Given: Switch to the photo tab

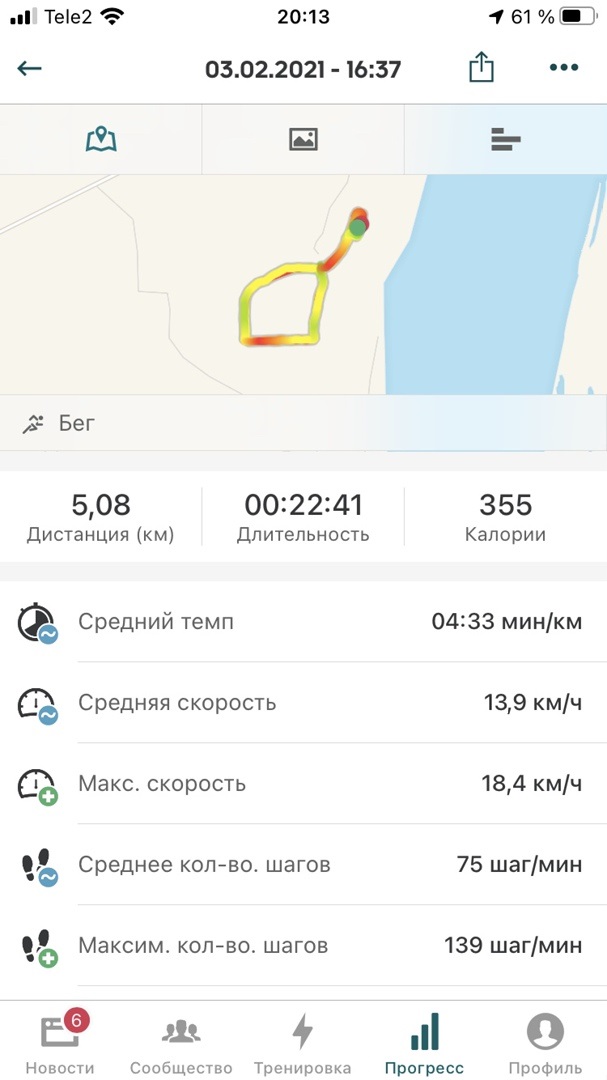Looking at the screenshot, I should (x=303, y=139).
